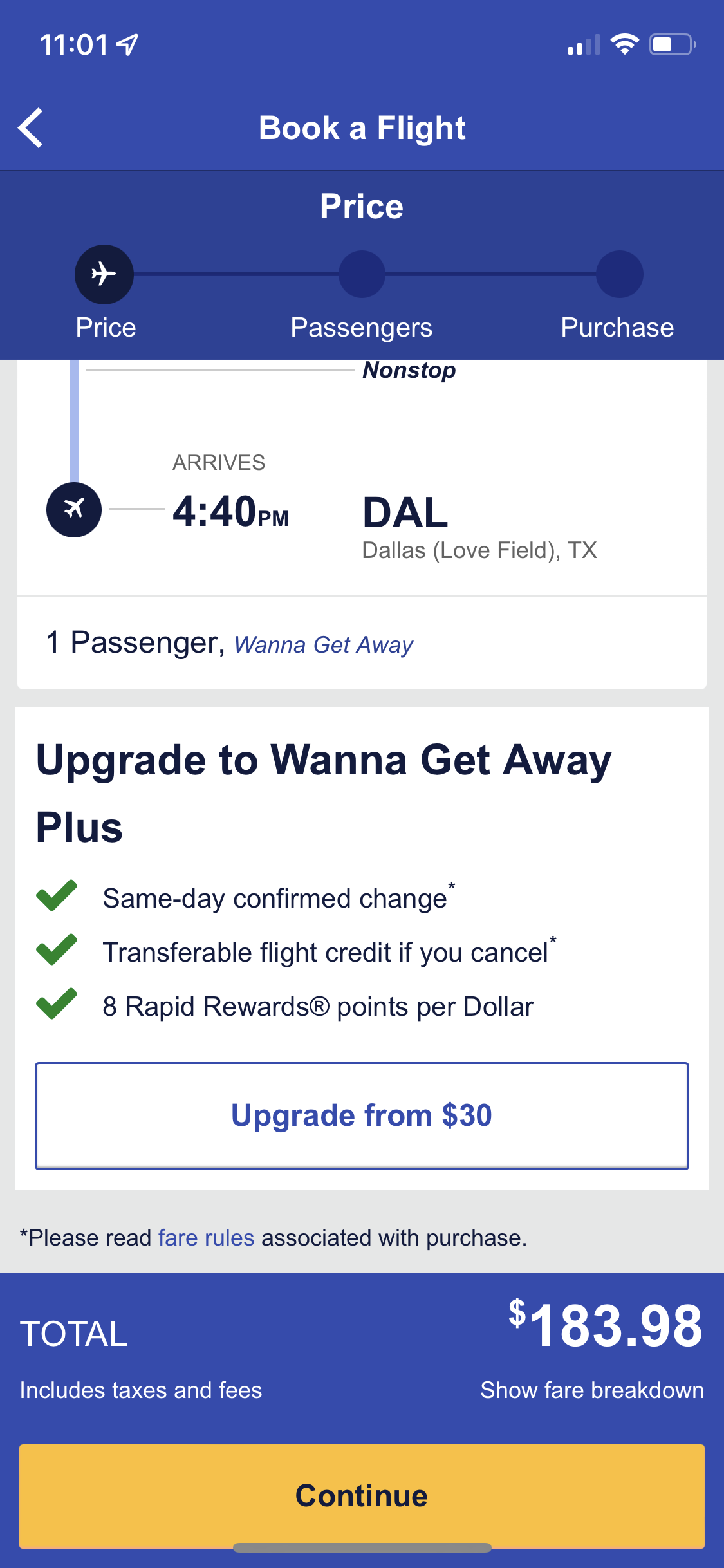This screenshot has width=724, height=1568.
Task: Select the Price step label
Action: (x=104, y=327)
